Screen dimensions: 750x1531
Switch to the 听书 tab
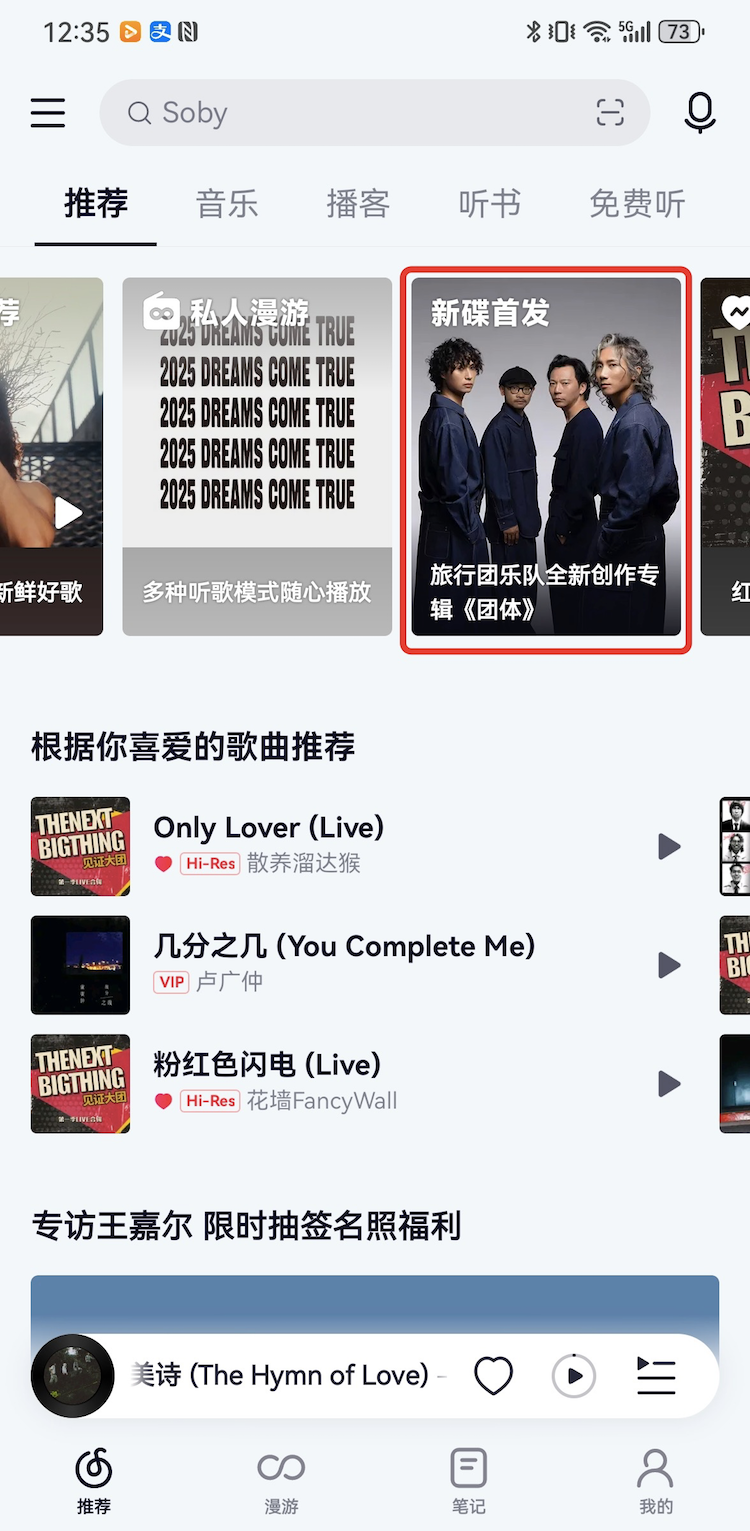489,204
